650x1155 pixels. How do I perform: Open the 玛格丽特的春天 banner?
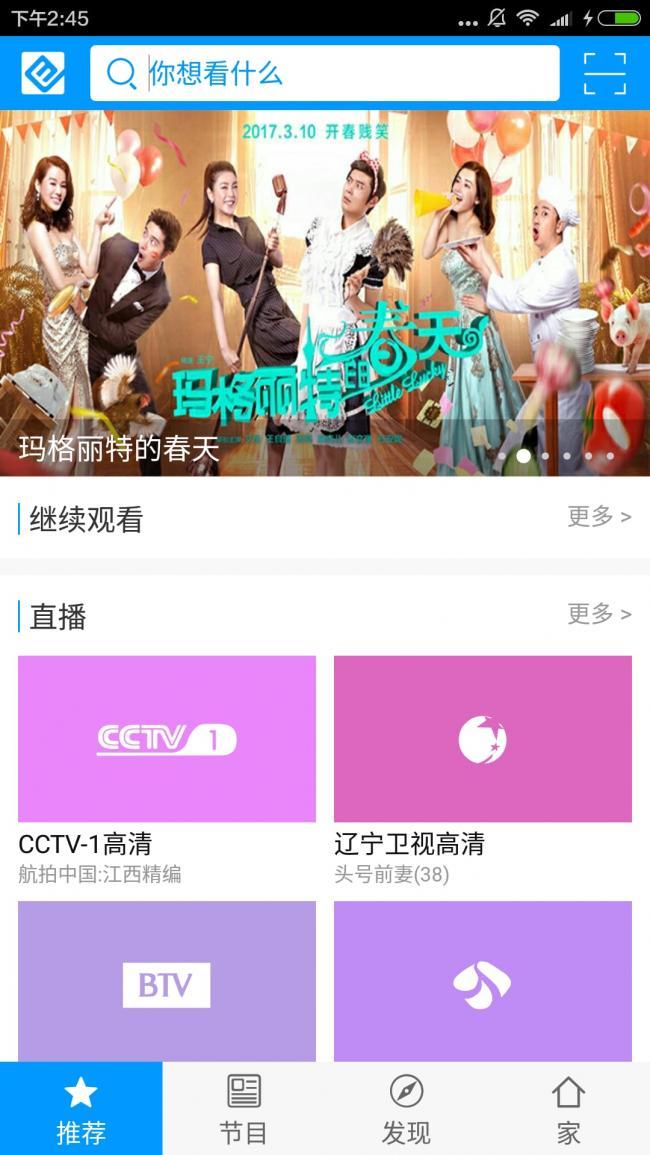(x=325, y=292)
